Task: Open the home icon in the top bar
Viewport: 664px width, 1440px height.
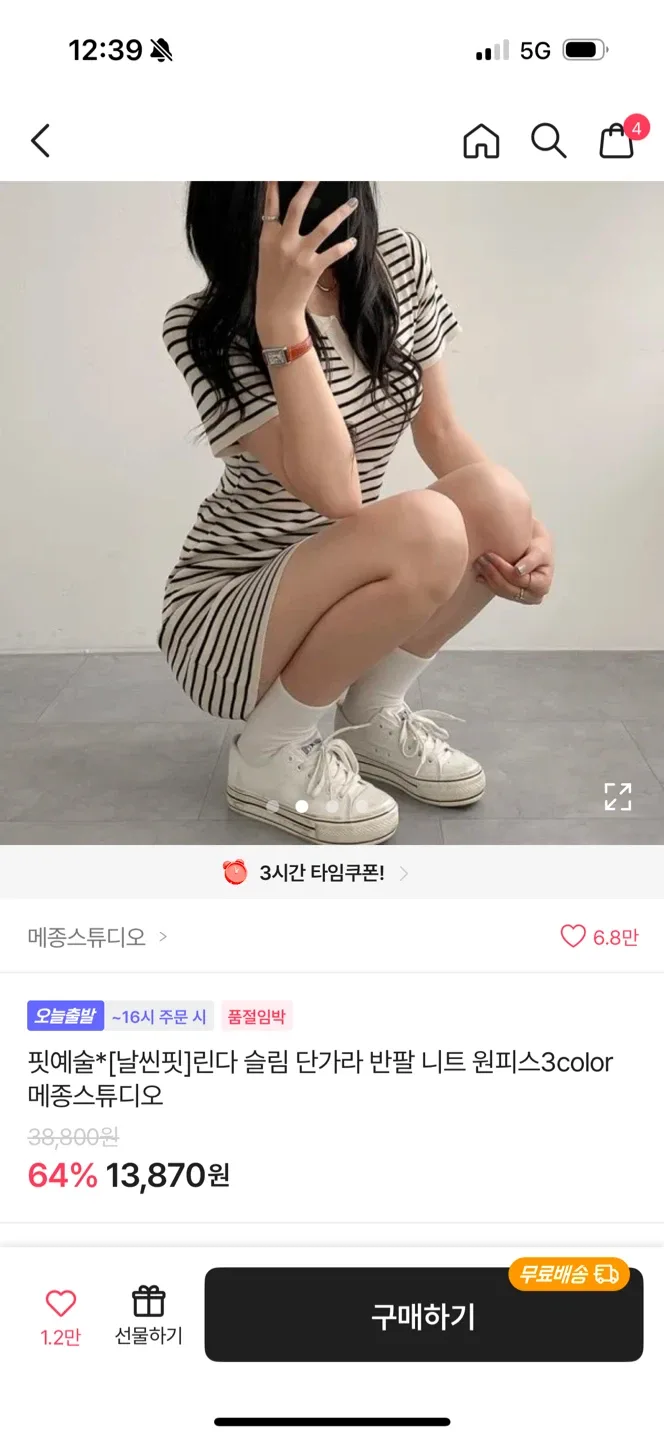Action: 481,141
